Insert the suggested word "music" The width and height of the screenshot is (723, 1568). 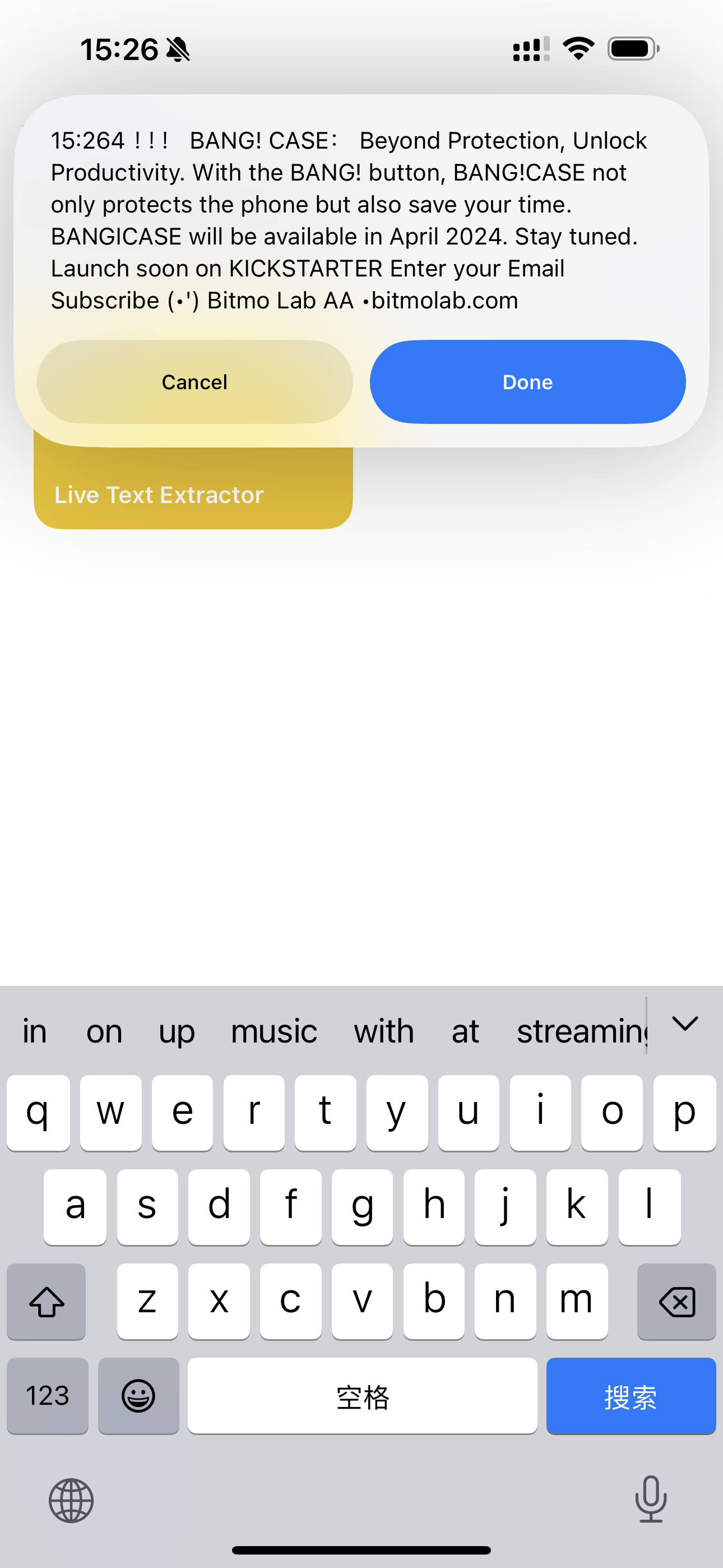[274, 1031]
